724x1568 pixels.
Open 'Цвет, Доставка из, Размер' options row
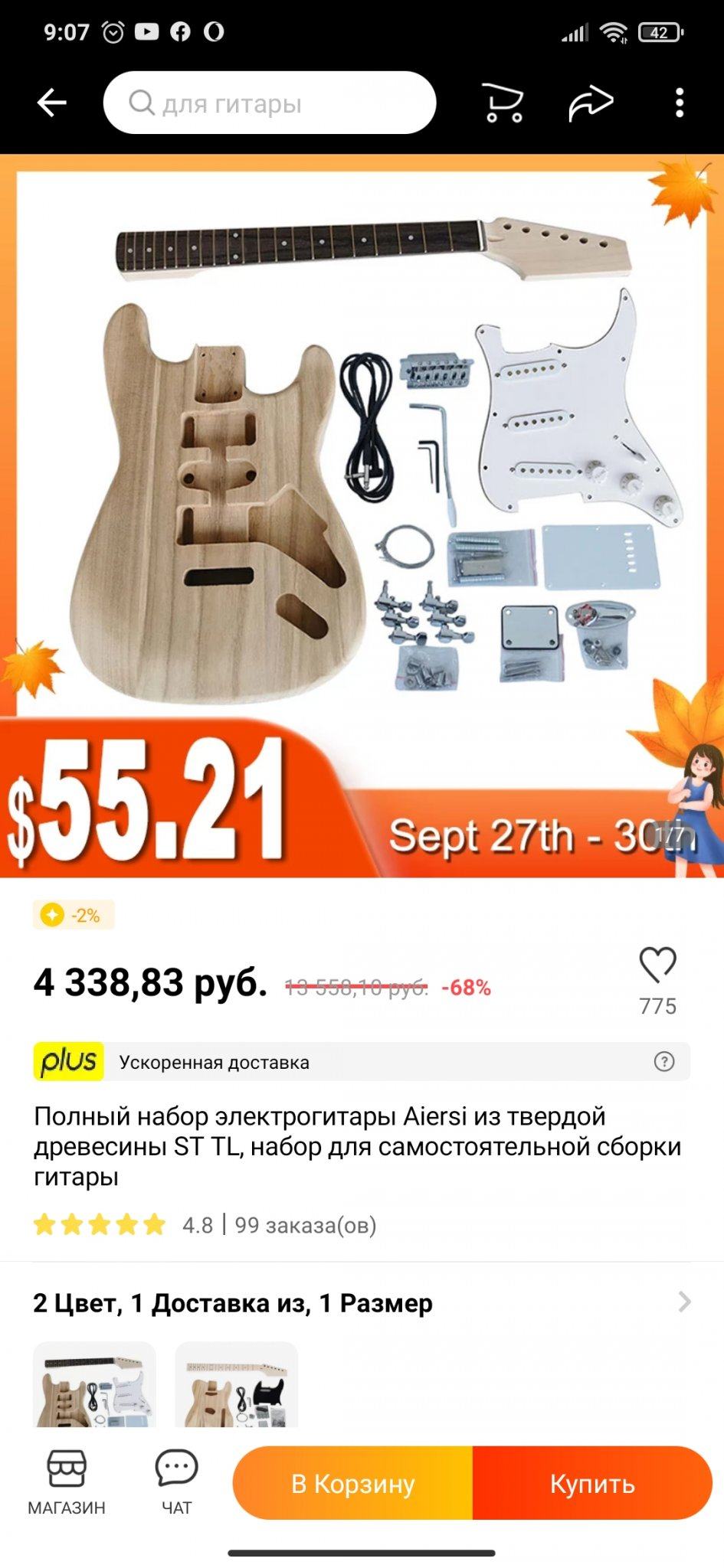click(362, 1302)
